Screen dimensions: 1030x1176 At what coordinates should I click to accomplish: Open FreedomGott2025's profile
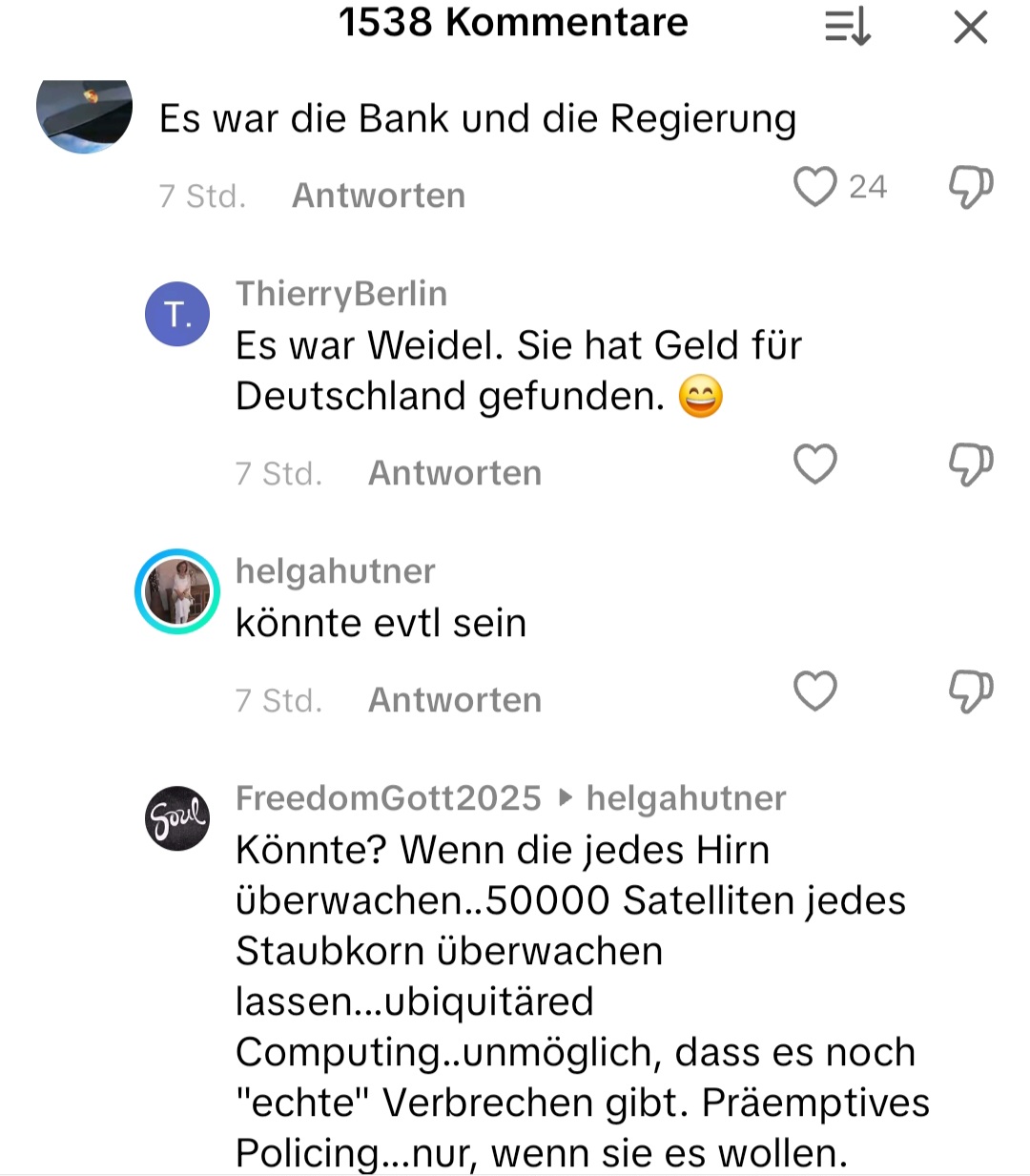pyautogui.click(x=388, y=798)
